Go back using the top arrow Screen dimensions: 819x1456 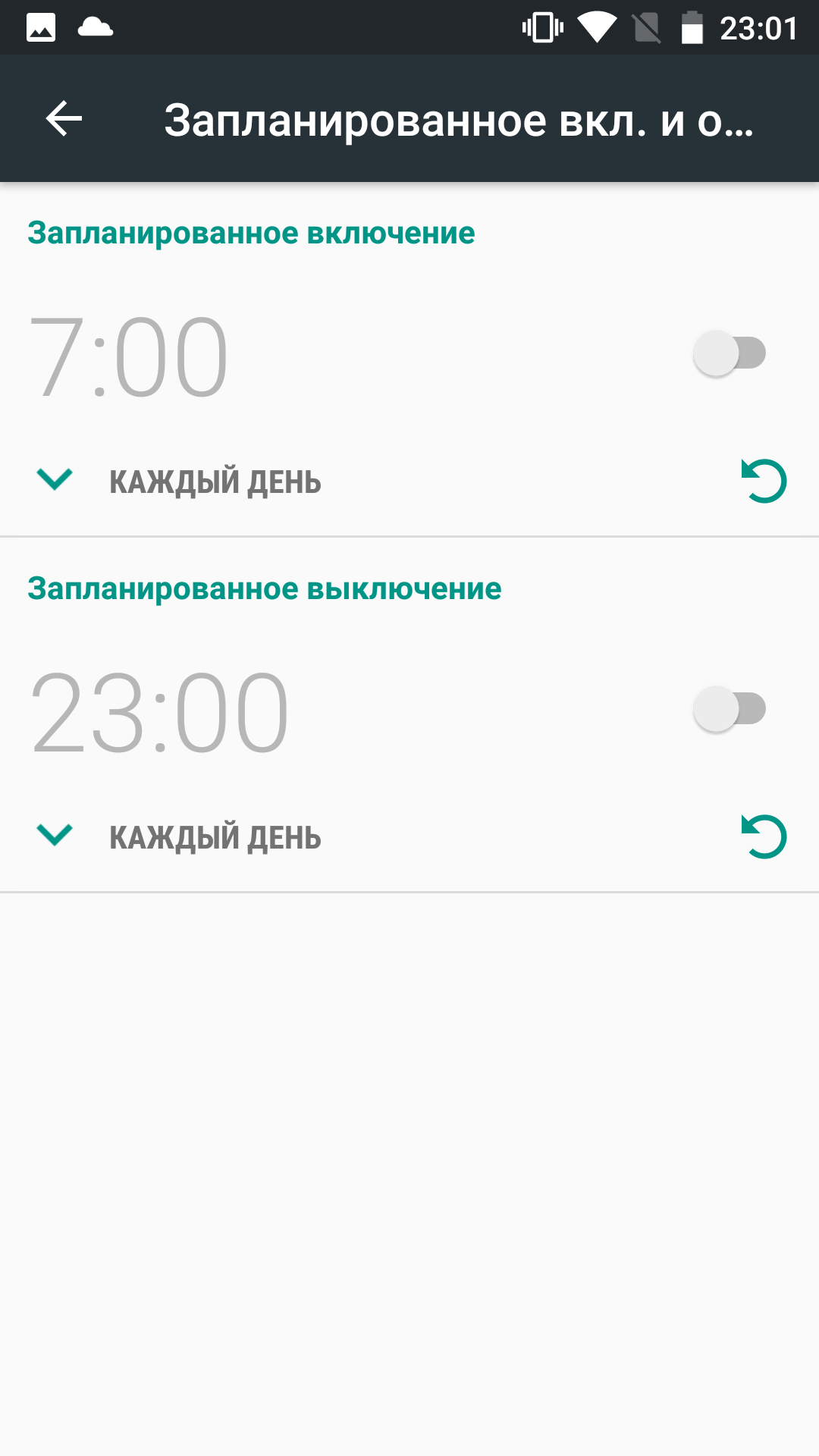point(64,119)
